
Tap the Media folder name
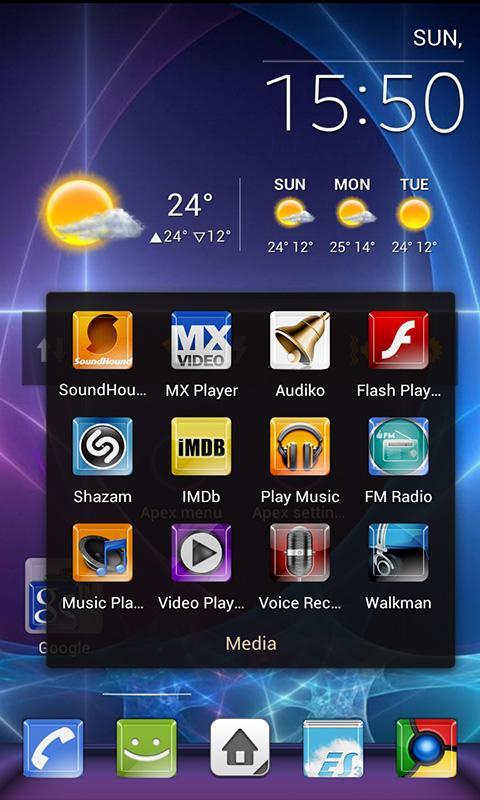tap(251, 643)
